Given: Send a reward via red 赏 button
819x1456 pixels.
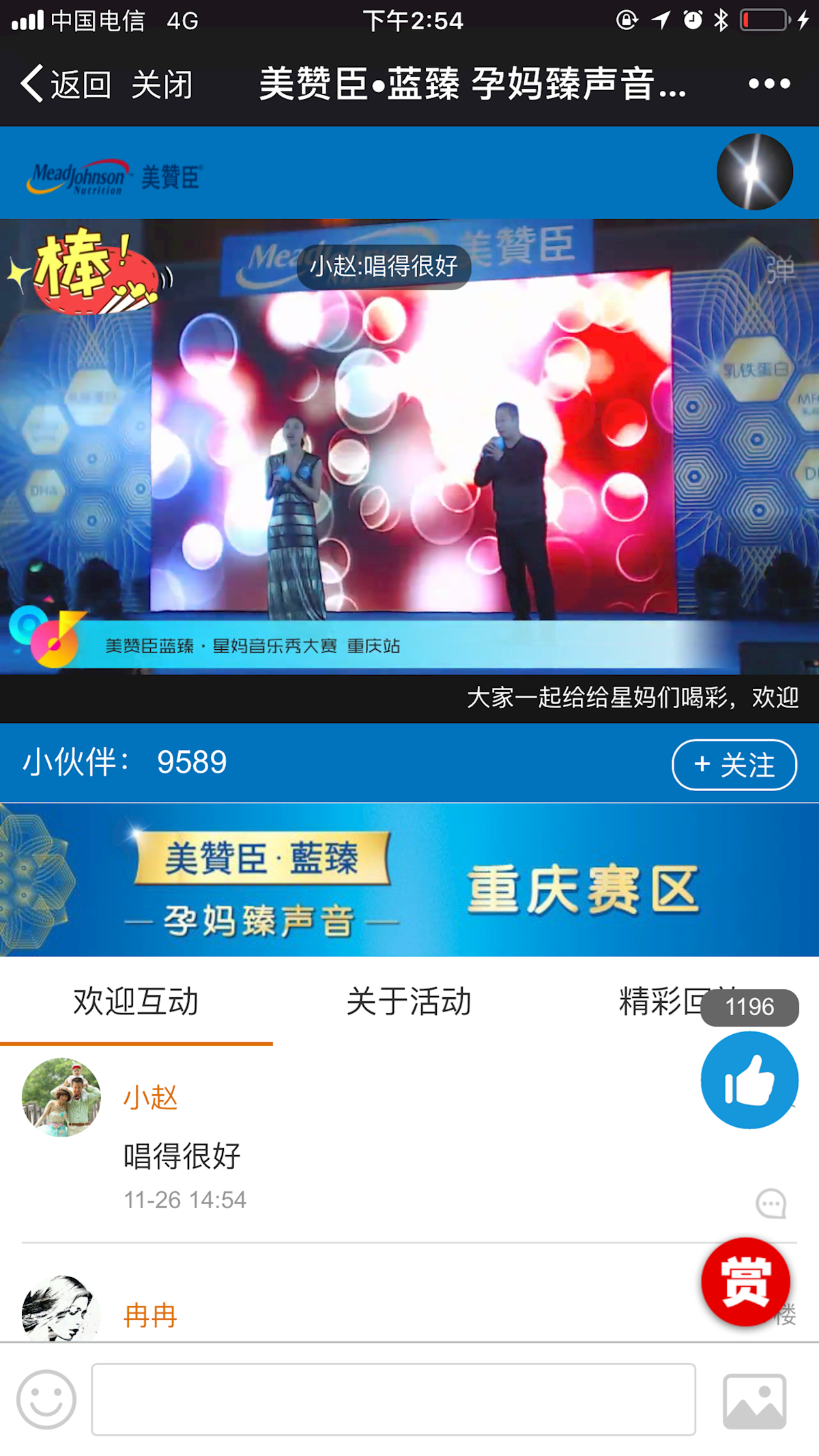Looking at the screenshot, I should (x=745, y=1282).
